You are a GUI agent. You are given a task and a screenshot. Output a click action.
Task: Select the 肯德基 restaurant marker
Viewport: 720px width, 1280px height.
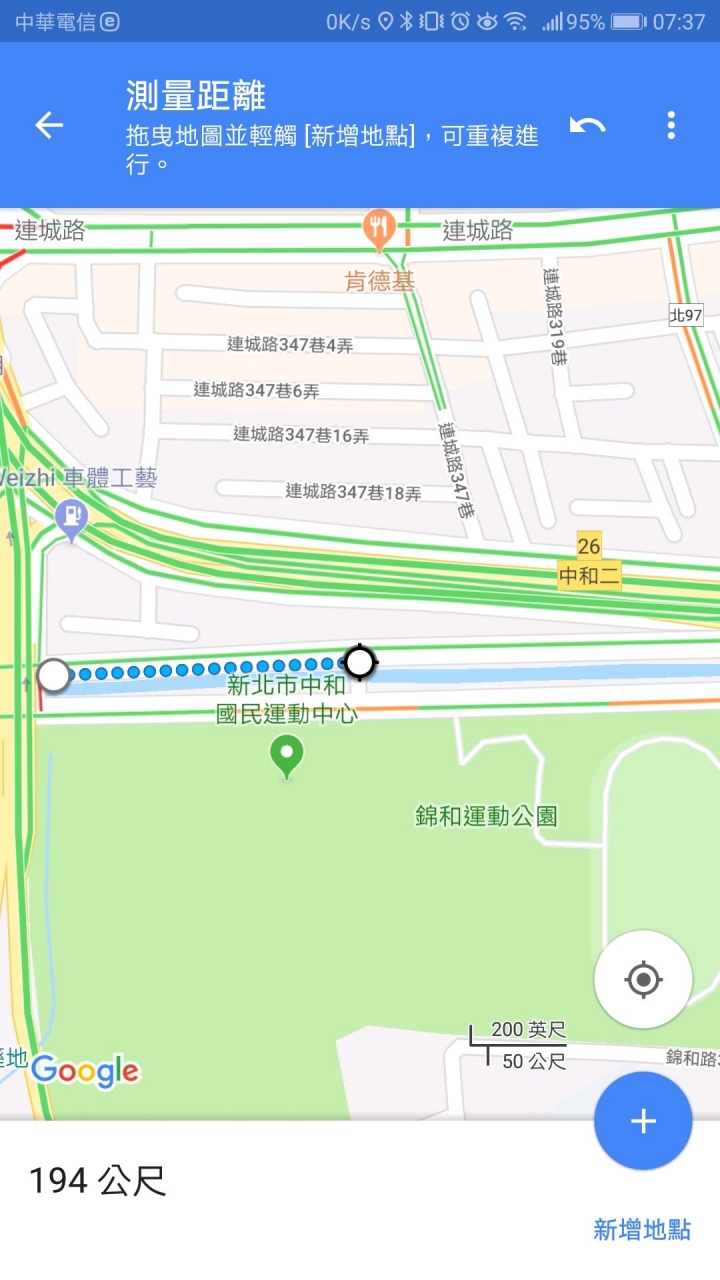[378, 231]
